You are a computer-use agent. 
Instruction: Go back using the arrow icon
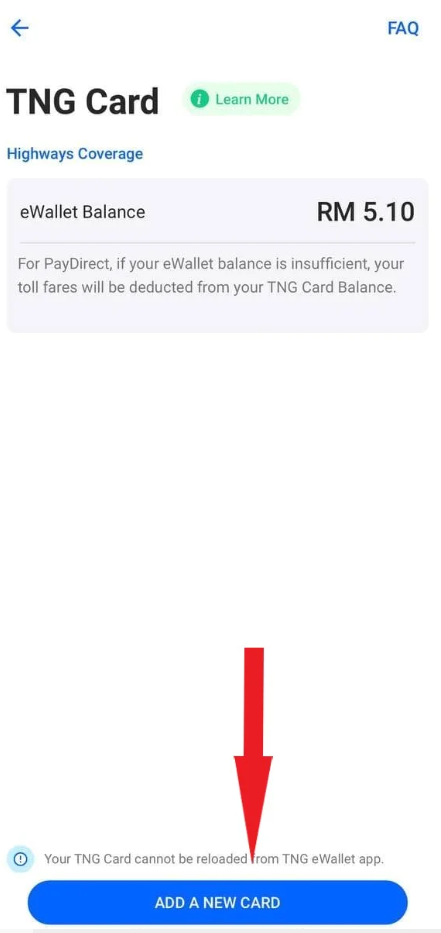tap(20, 28)
